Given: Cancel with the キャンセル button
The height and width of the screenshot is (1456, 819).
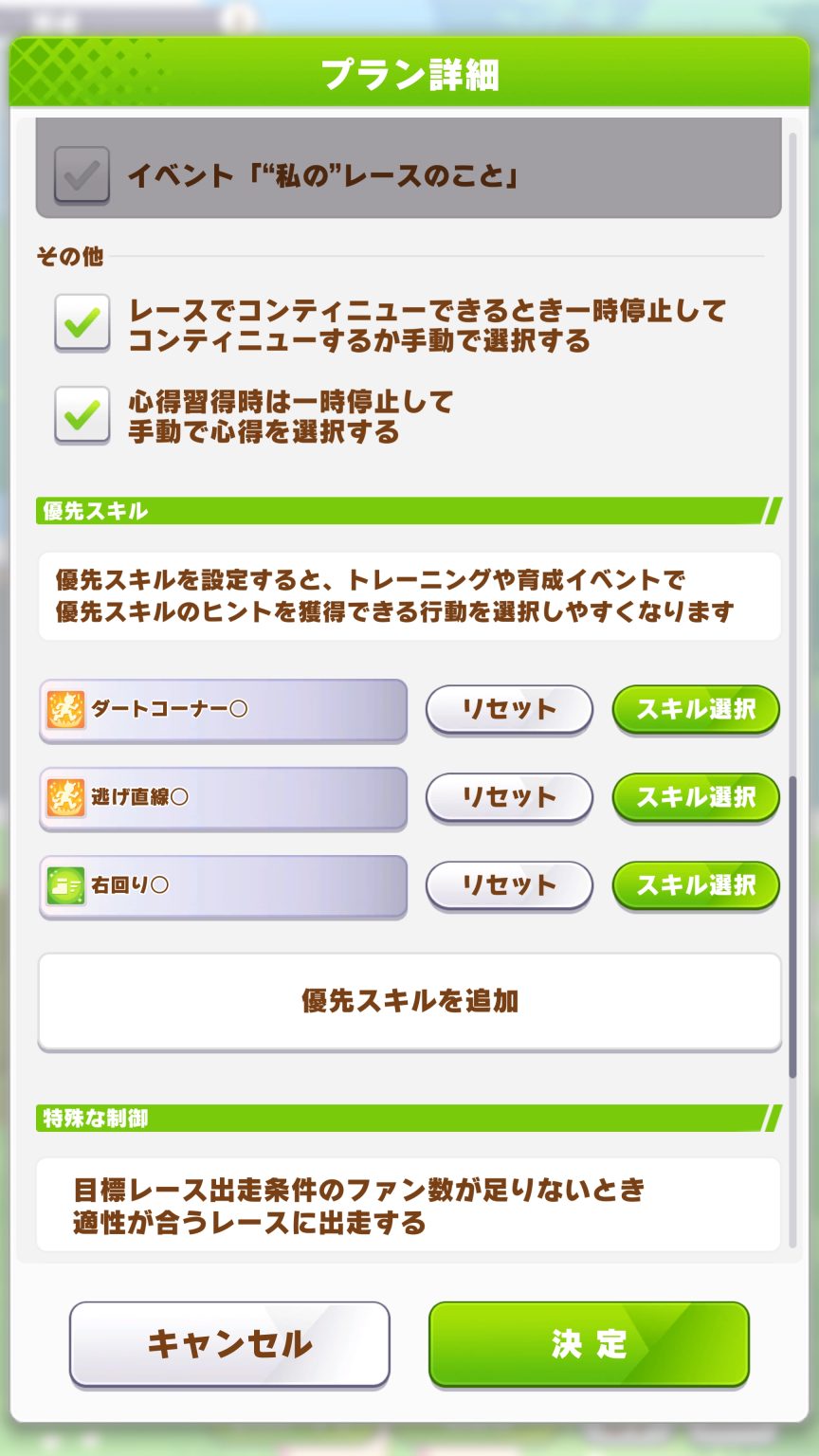Looking at the screenshot, I should [229, 1343].
